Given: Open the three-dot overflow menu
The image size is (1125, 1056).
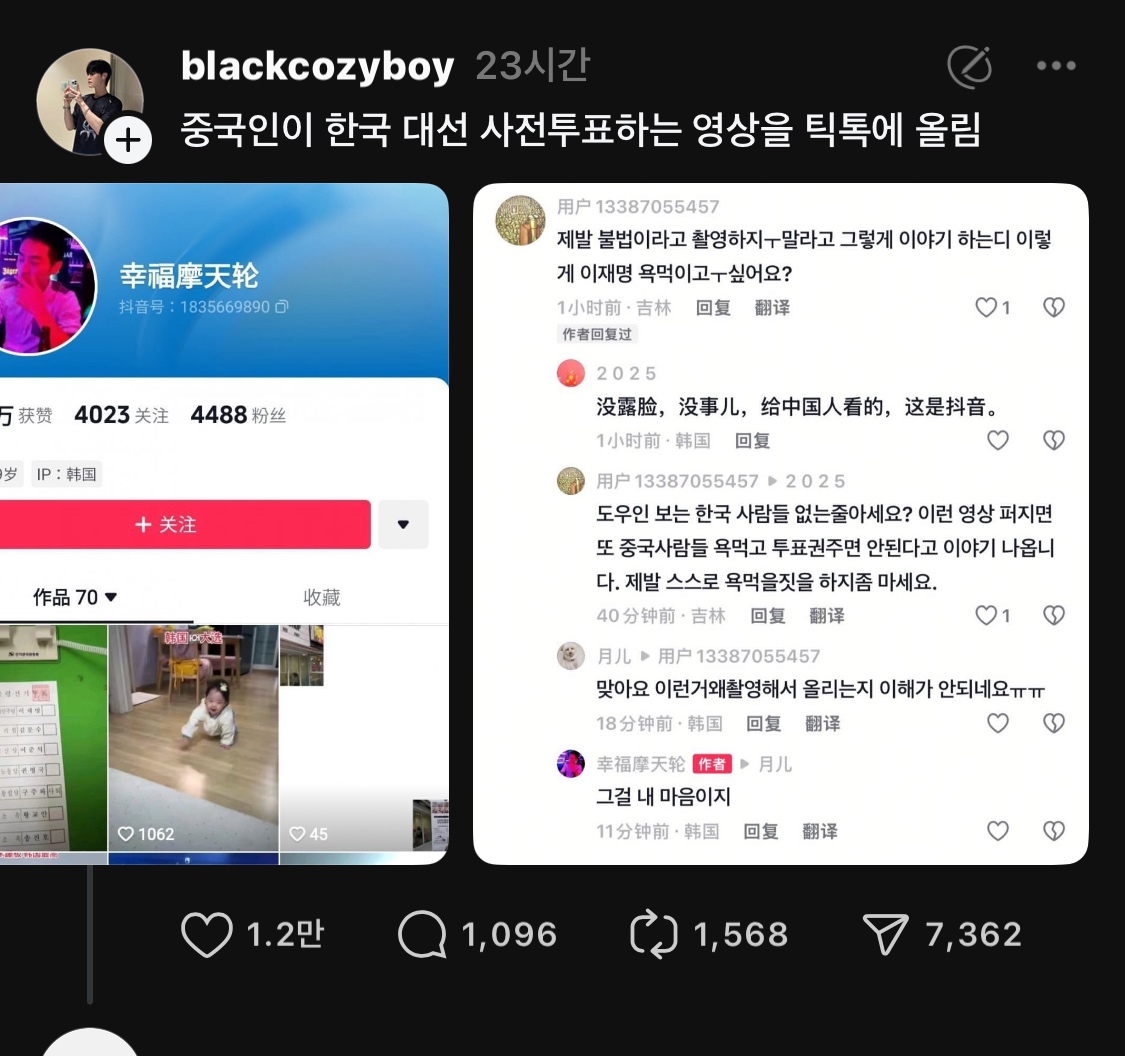Looking at the screenshot, I should coord(1056,67).
